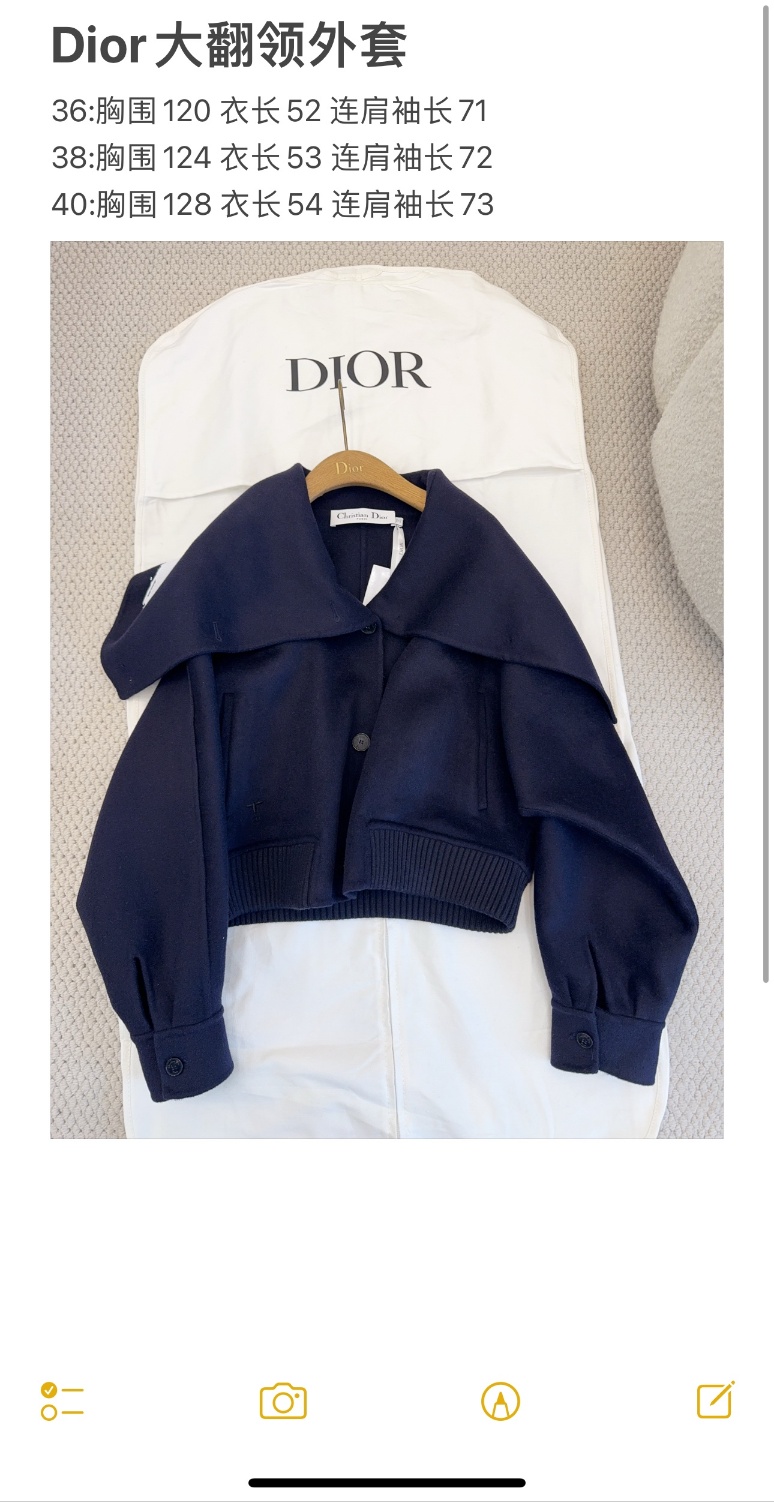Open the markup pen tool
Viewport: 774px width, 1502px height.
pyautogui.click(x=500, y=1401)
